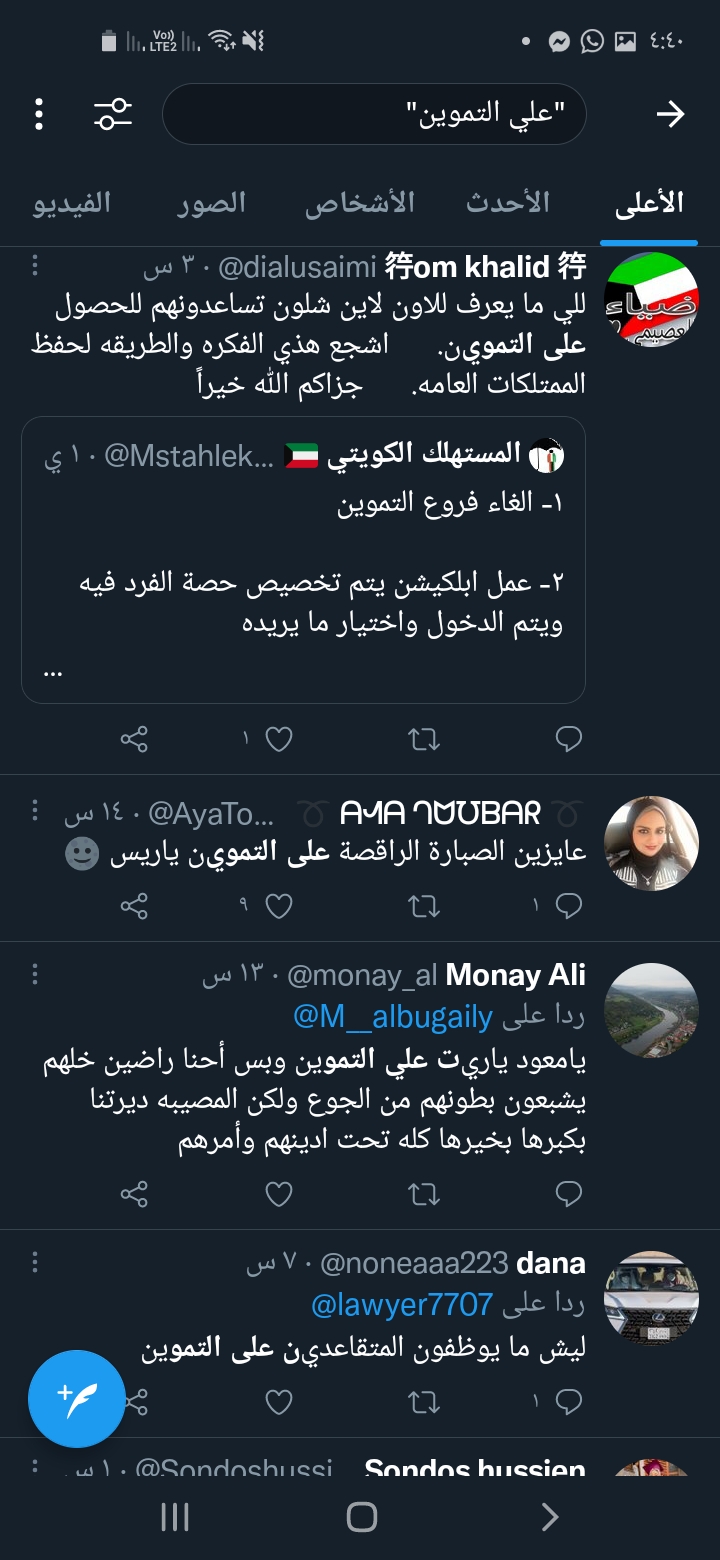Open the @M__albugaily mention link
The height and width of the screenshot is (1560, 720).
[x=393, y=1018]
